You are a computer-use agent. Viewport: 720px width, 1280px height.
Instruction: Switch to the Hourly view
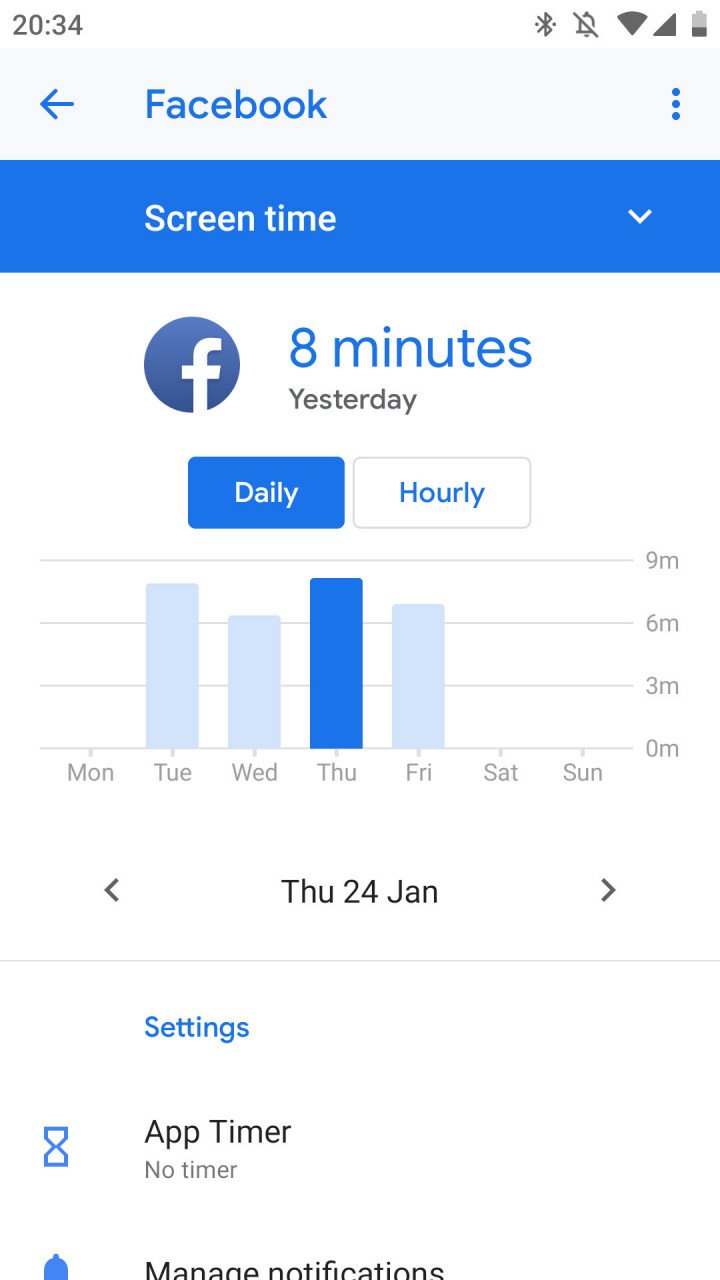click(441, 492)
